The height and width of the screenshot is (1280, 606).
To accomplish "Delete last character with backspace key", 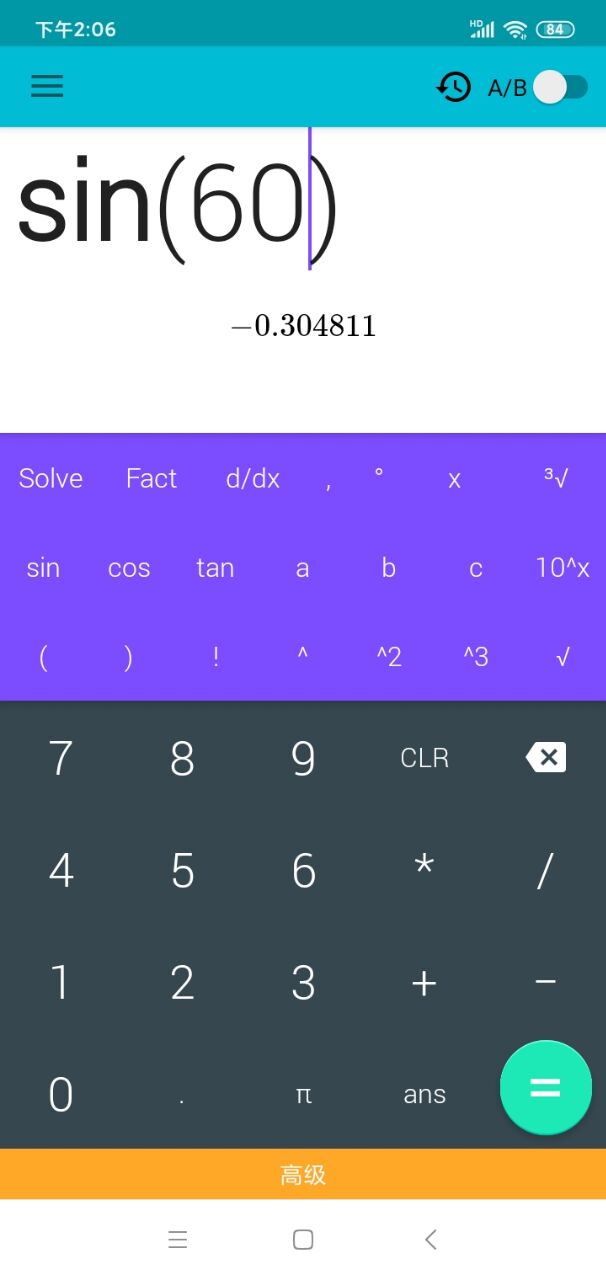I will tap(546, 758).
